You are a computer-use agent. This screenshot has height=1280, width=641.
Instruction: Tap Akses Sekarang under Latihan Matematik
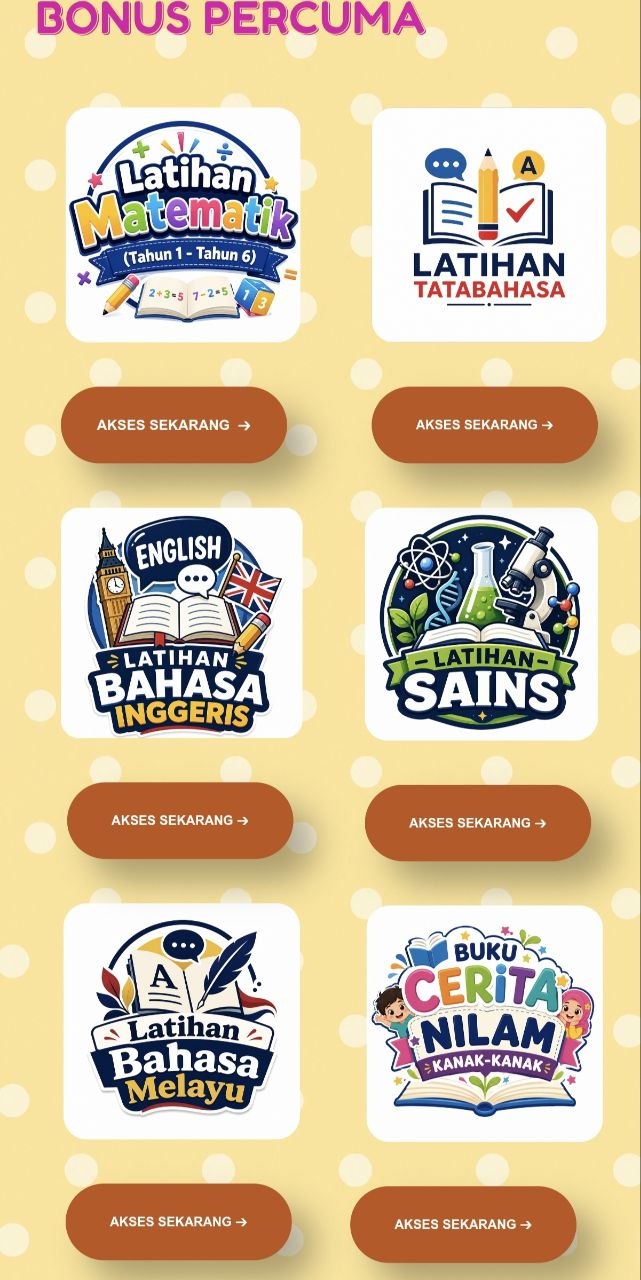click(x=174, y=425)
